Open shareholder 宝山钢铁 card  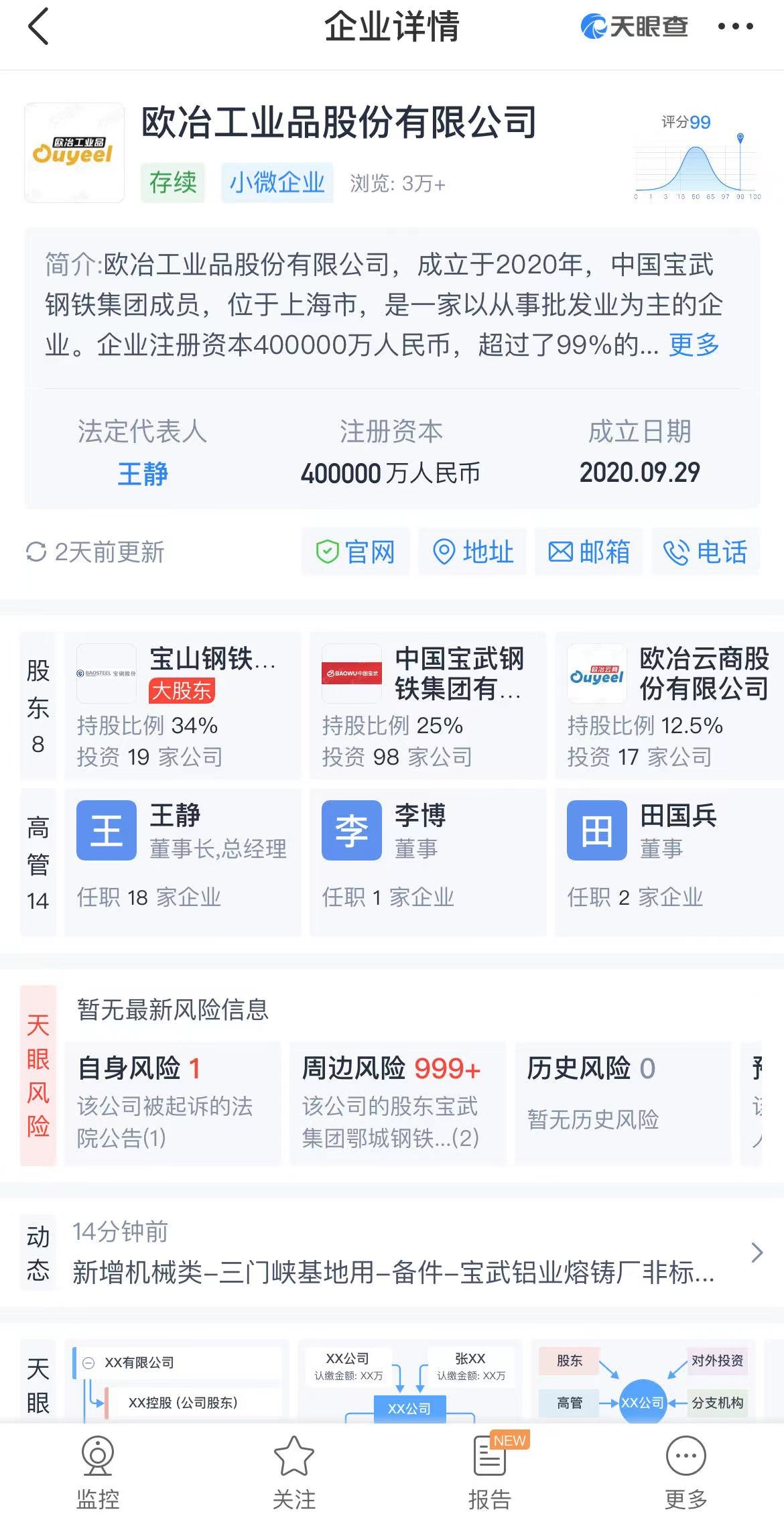(182, 705)
